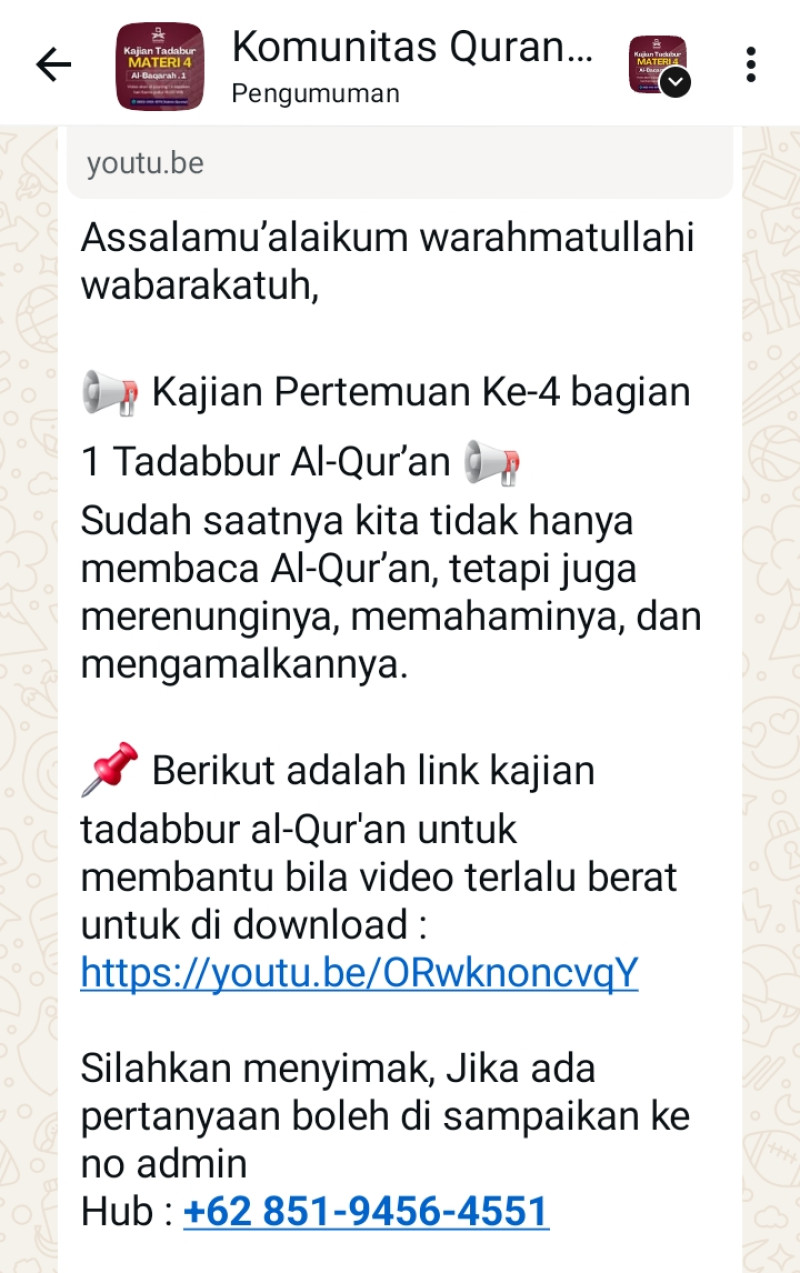Open Komunitas Quran group info header
This screenshot has width=800, height=1273.
412,64
